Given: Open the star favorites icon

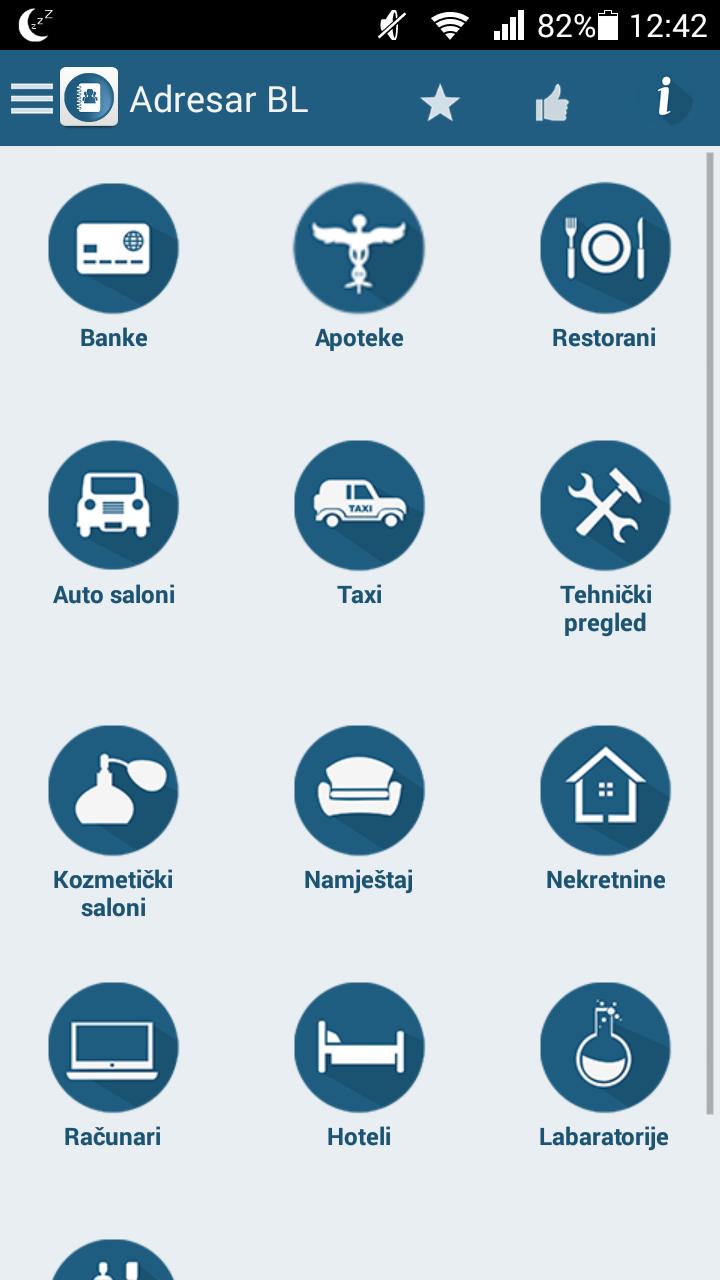Looking at the screenshot, I should [x=440, y=100].
